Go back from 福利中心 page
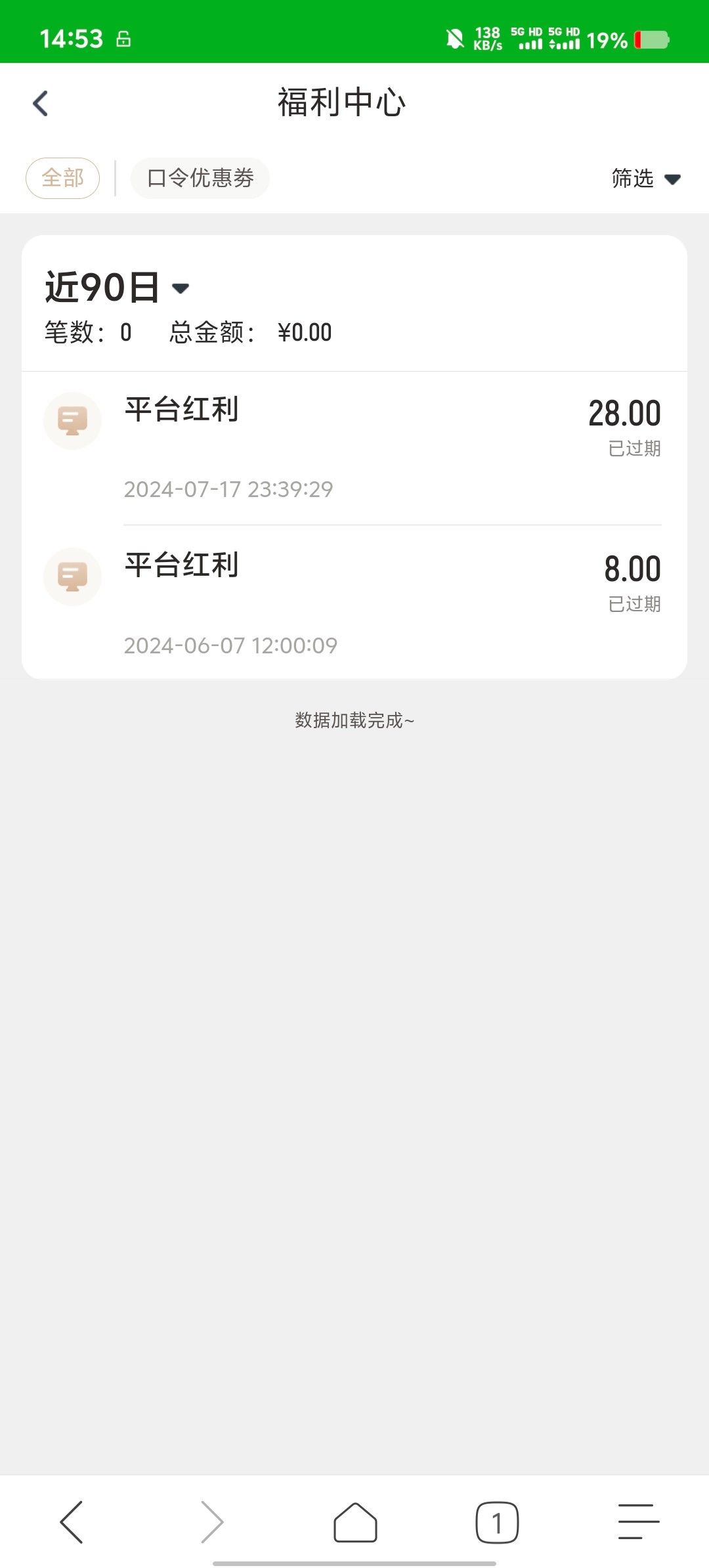The image size is (709, 1568). tap(41, 103)
